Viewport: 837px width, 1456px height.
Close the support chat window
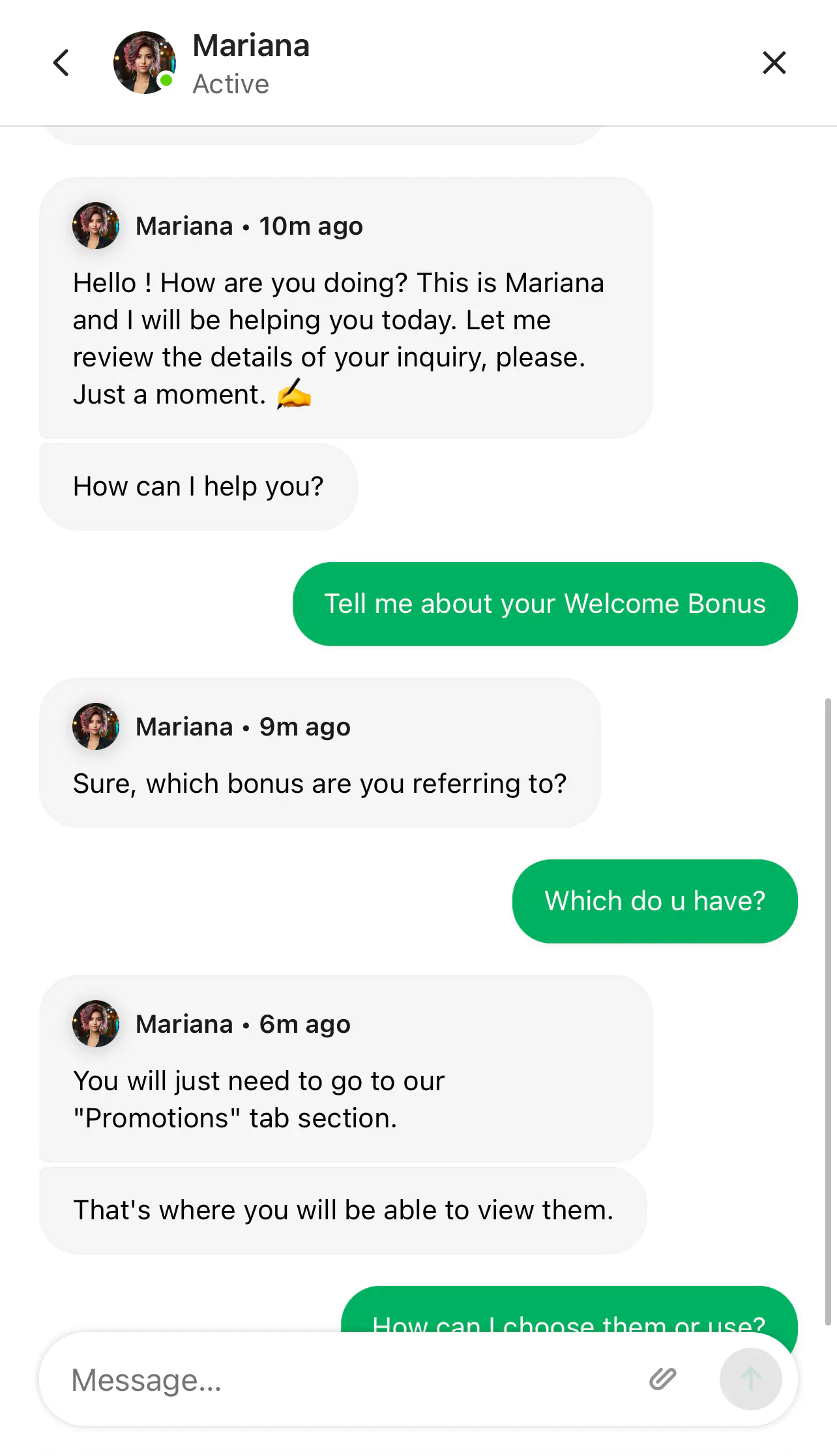point(774,63)
